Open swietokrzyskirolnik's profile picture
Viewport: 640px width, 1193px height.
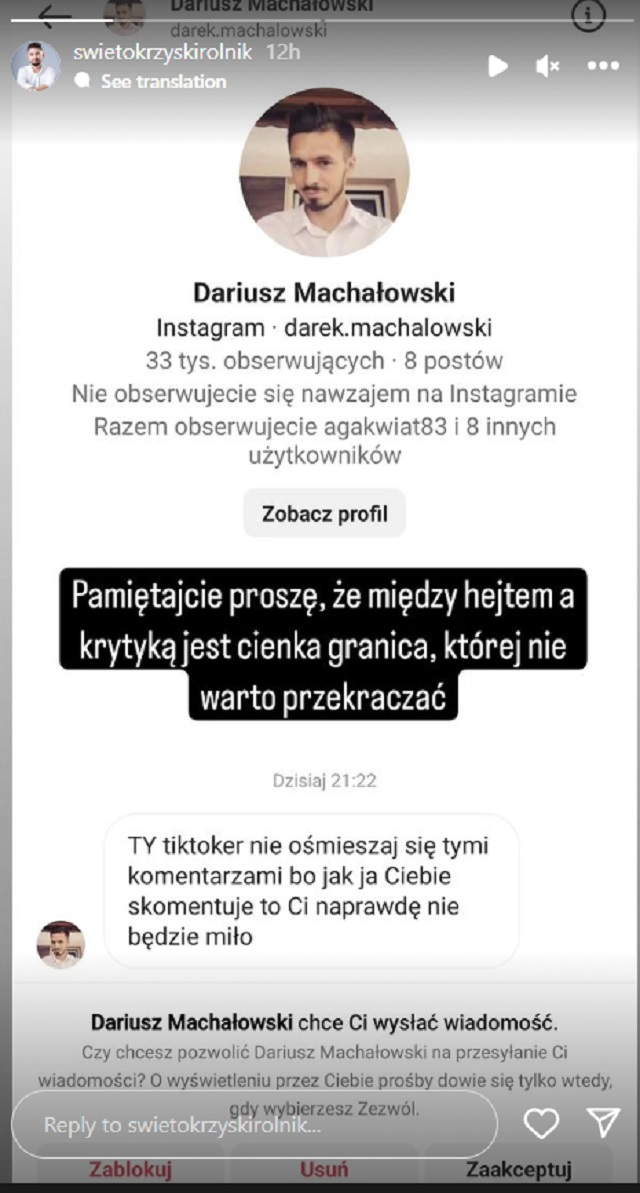pos(36,66)
